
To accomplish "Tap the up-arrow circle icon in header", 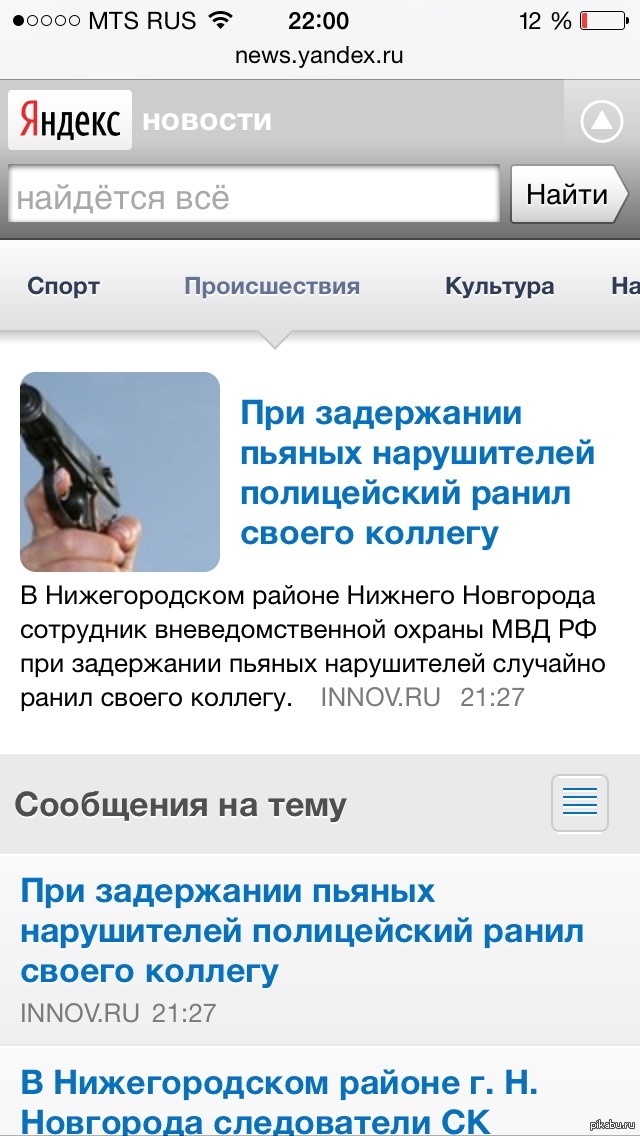I will click(x=601, y=122).
